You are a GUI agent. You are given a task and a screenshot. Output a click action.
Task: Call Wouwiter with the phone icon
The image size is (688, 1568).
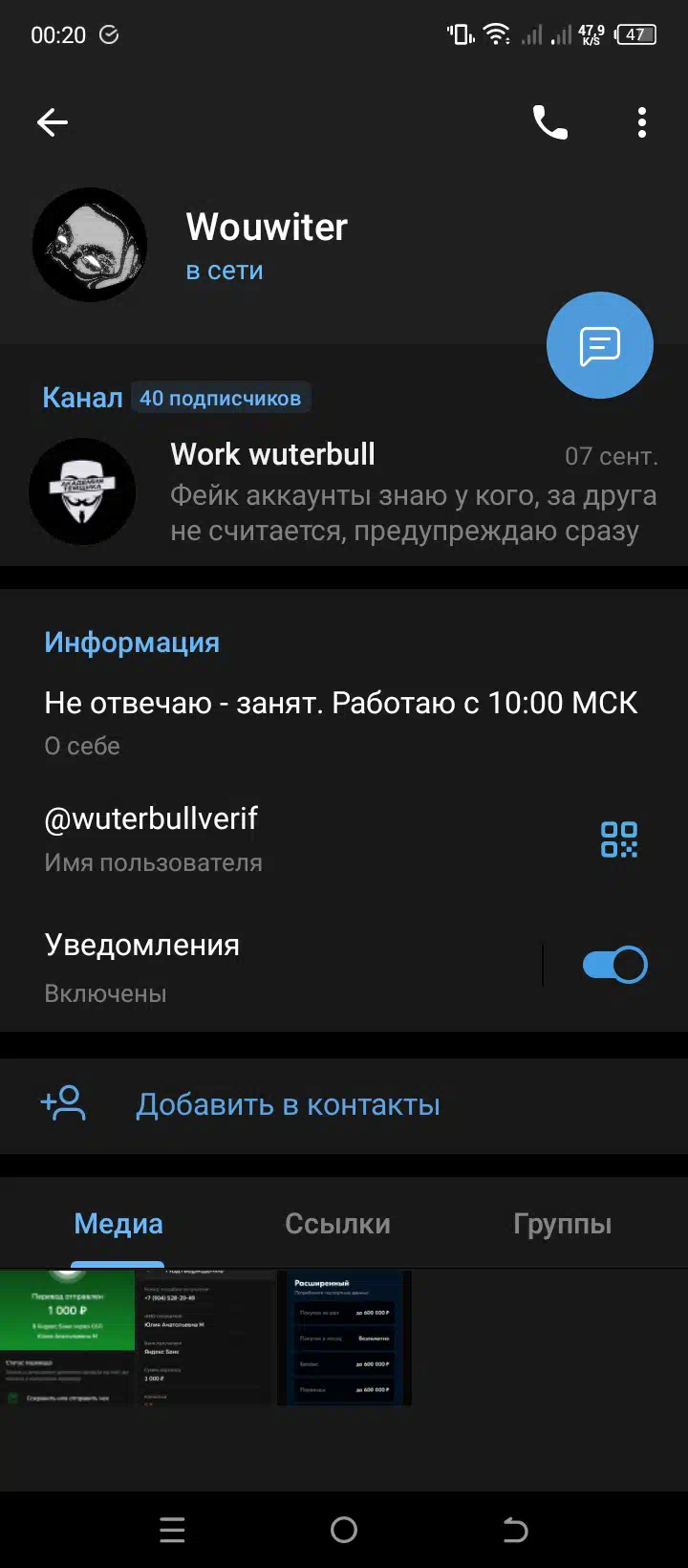[549, 122]
